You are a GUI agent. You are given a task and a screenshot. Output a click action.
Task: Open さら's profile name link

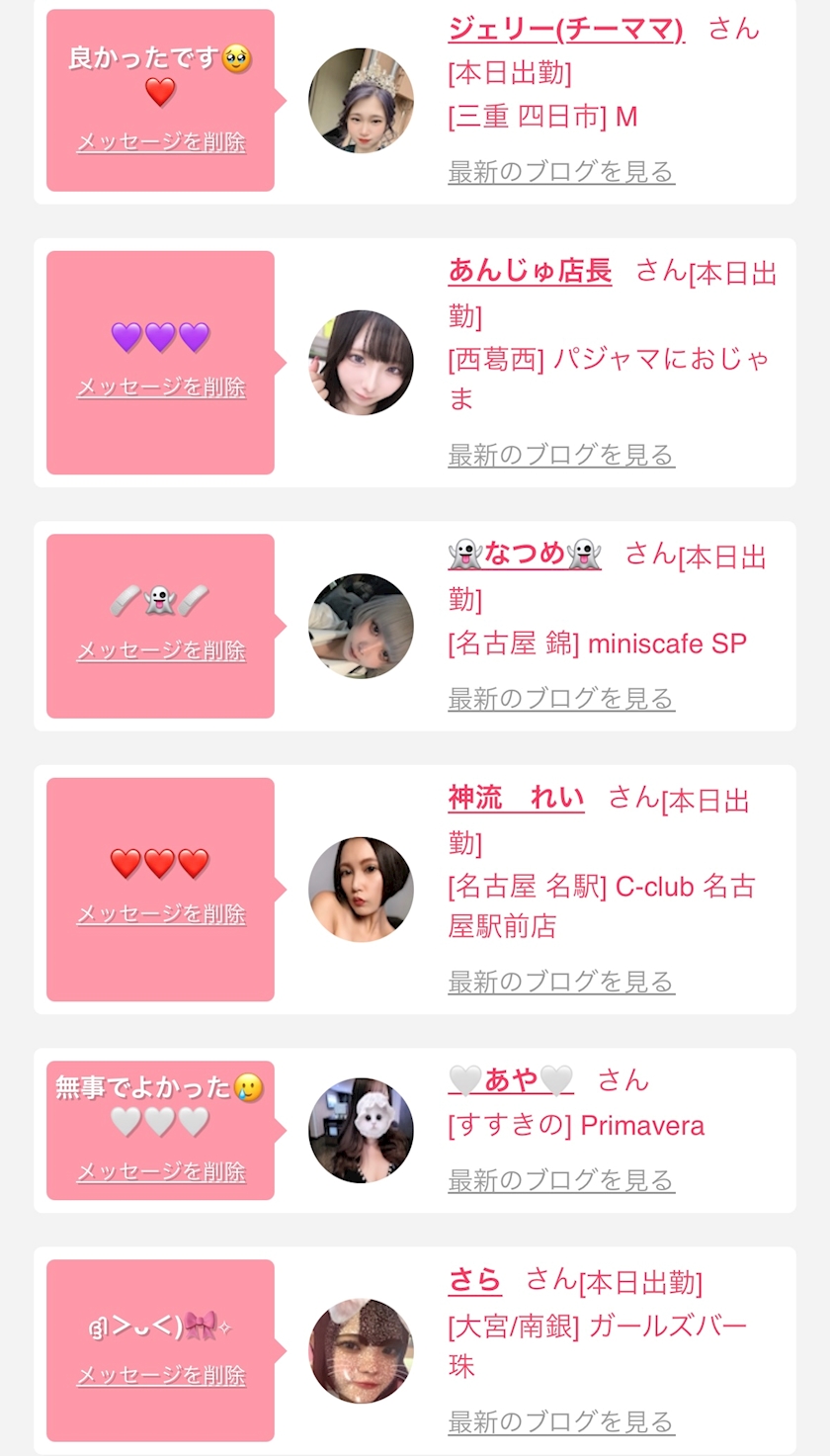tap(474, 1281)
